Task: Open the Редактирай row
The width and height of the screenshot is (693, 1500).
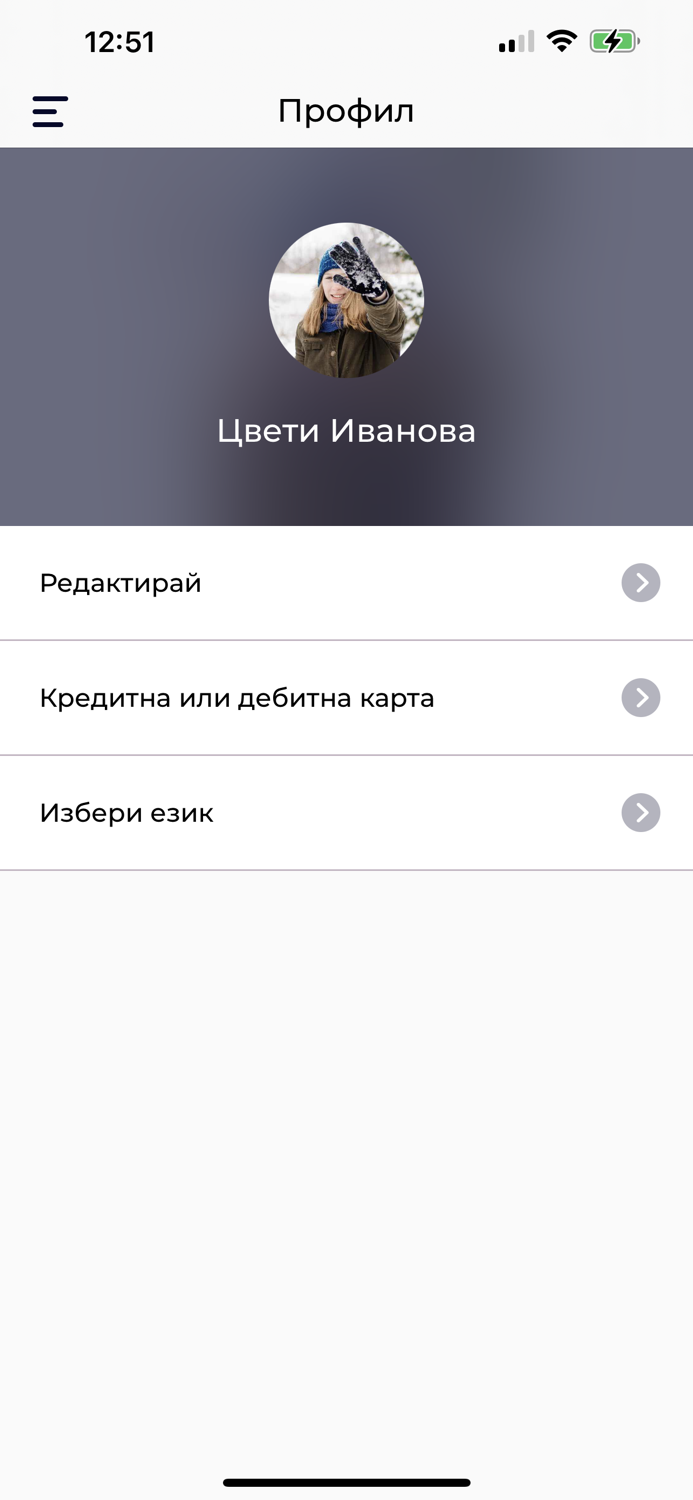Action: pyautogui.click(x=346, y=583)
